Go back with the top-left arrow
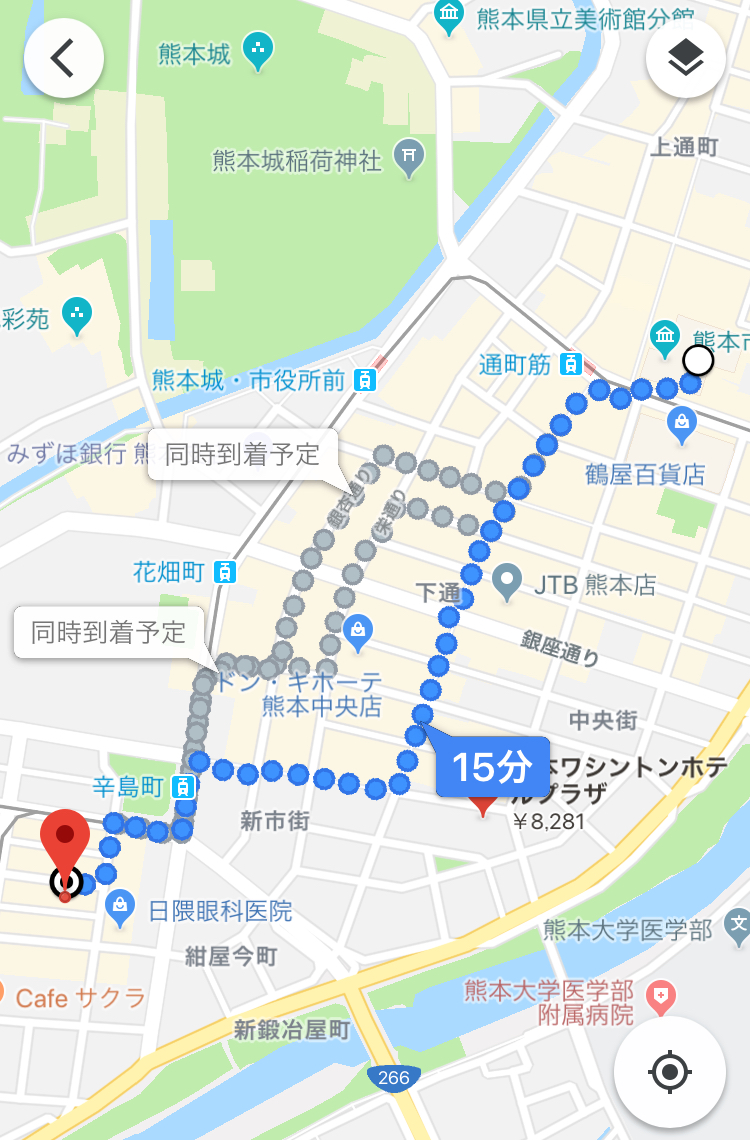Screen dimensions: 750x1140 pyautogui.click(x=64, y=59)
